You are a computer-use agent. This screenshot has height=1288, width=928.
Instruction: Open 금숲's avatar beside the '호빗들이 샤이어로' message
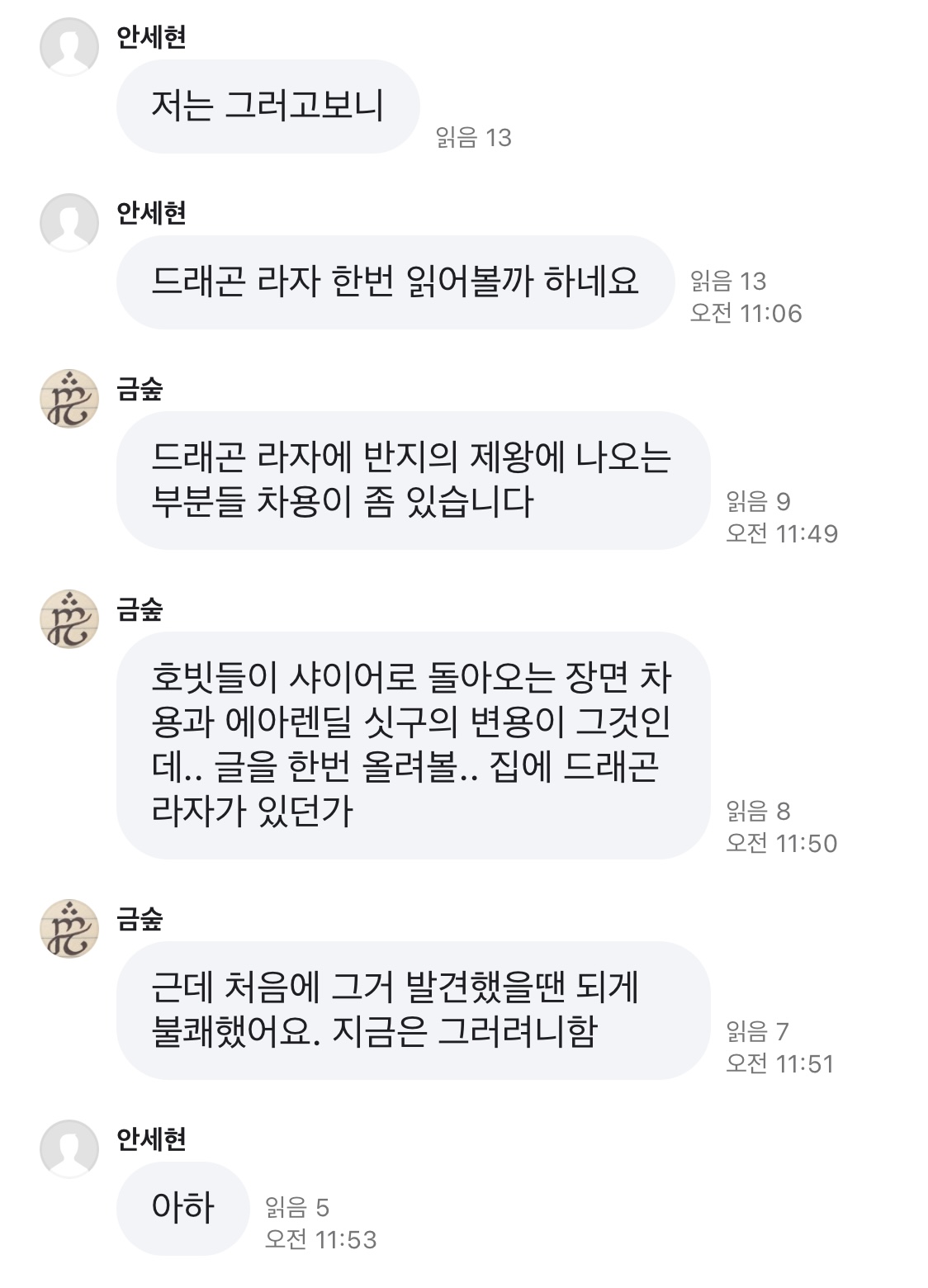pyautogui.click(x=69, y=619)
